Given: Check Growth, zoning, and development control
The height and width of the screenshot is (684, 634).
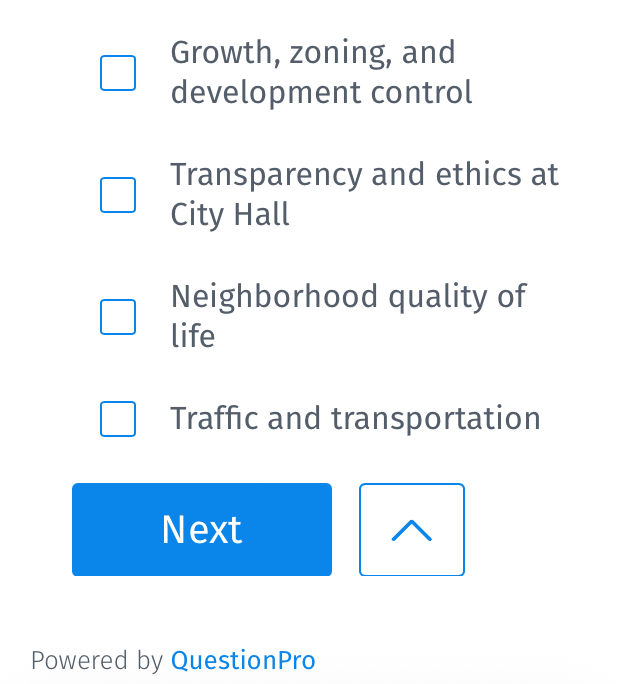Looking at the screenshot, I should pos(118,73).
